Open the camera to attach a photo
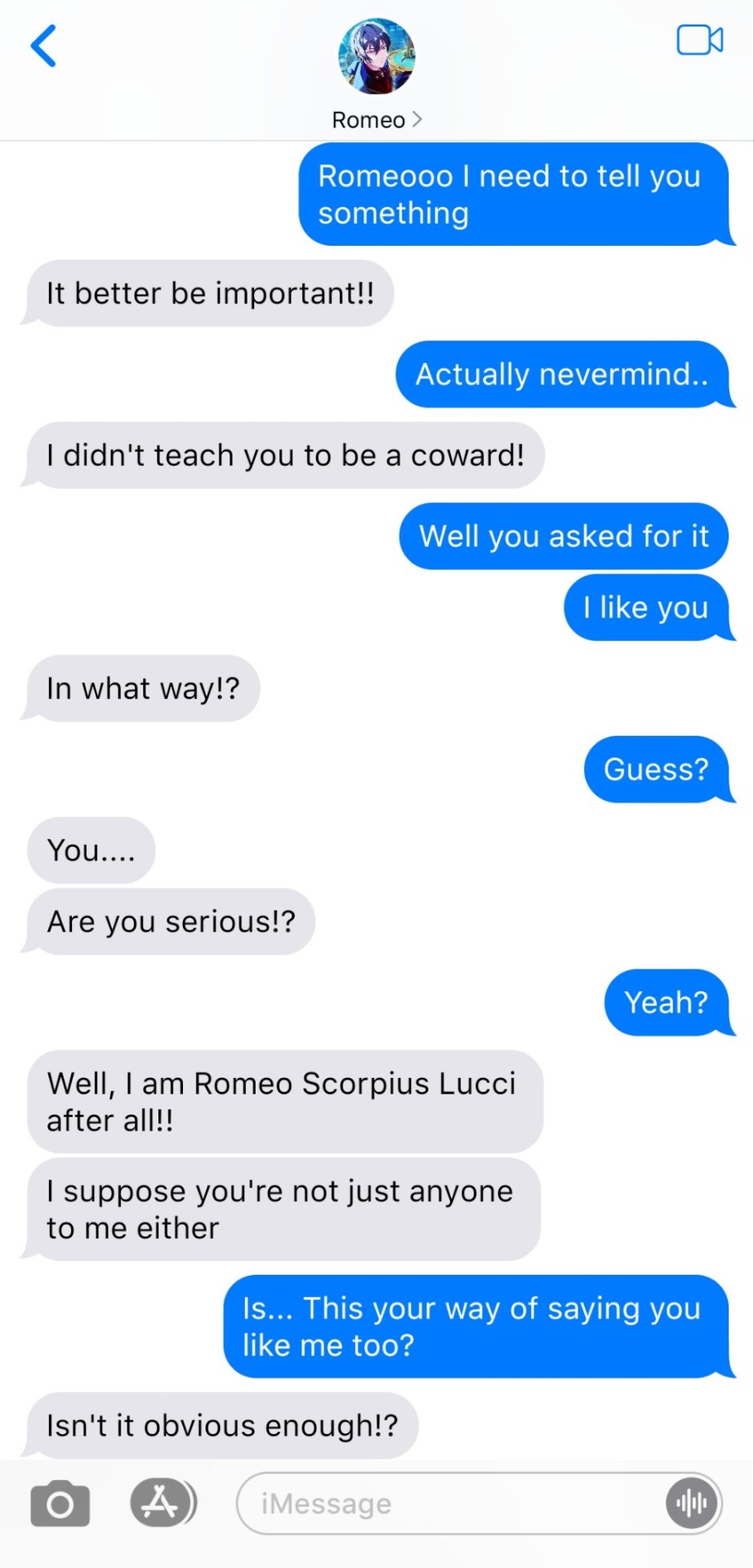The width and height of the screenshot is (754, 1568). point(60,1503)
